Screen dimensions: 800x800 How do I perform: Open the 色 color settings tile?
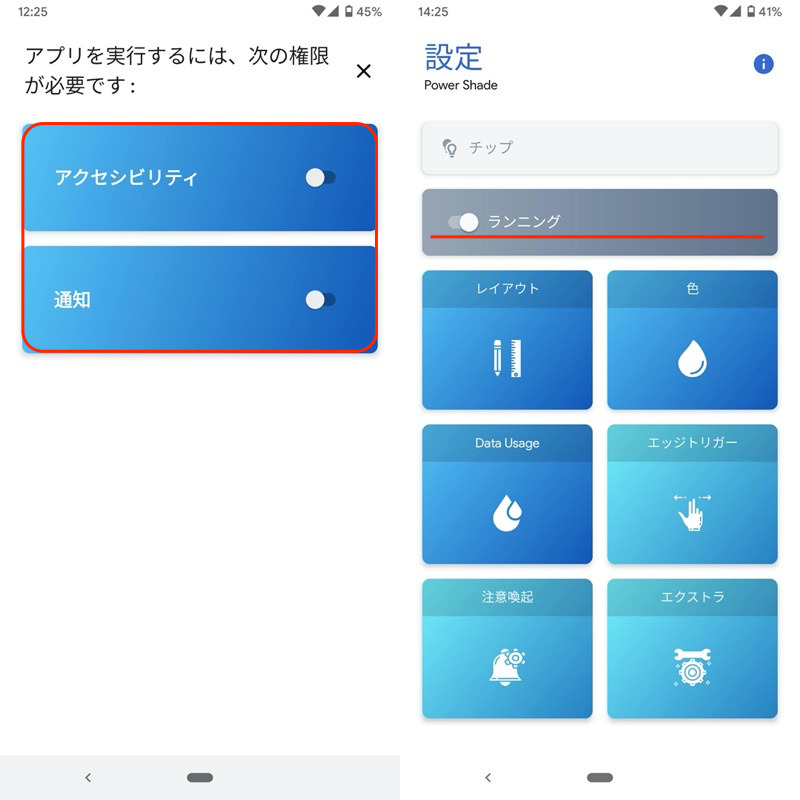692,340
